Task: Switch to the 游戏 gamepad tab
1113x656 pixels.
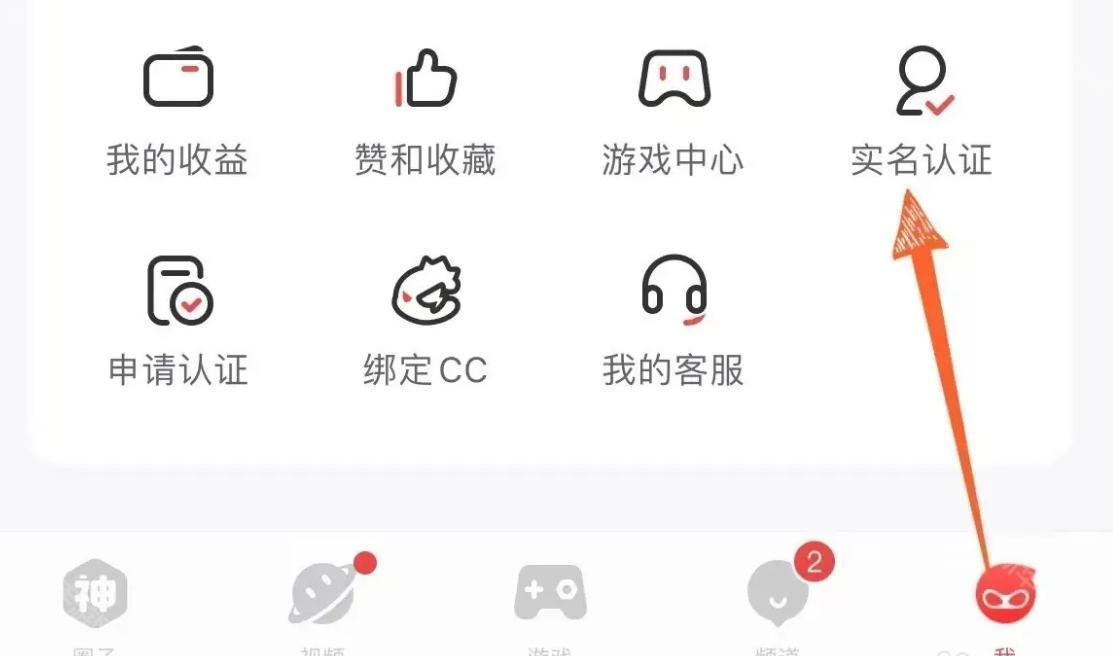Action: (x=550, y=597)
